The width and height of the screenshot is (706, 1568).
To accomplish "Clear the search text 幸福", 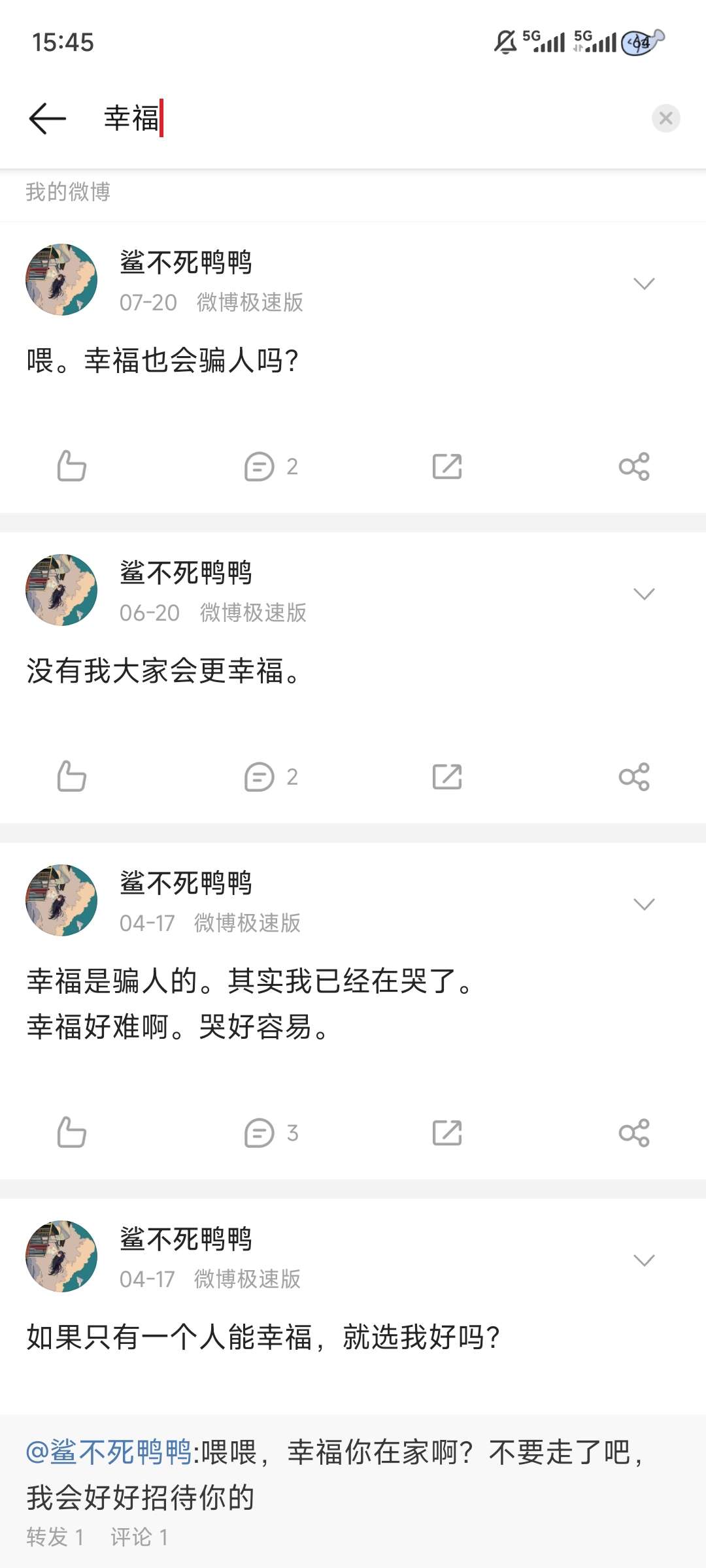I will pyautogui.click(x=665, y=118).
